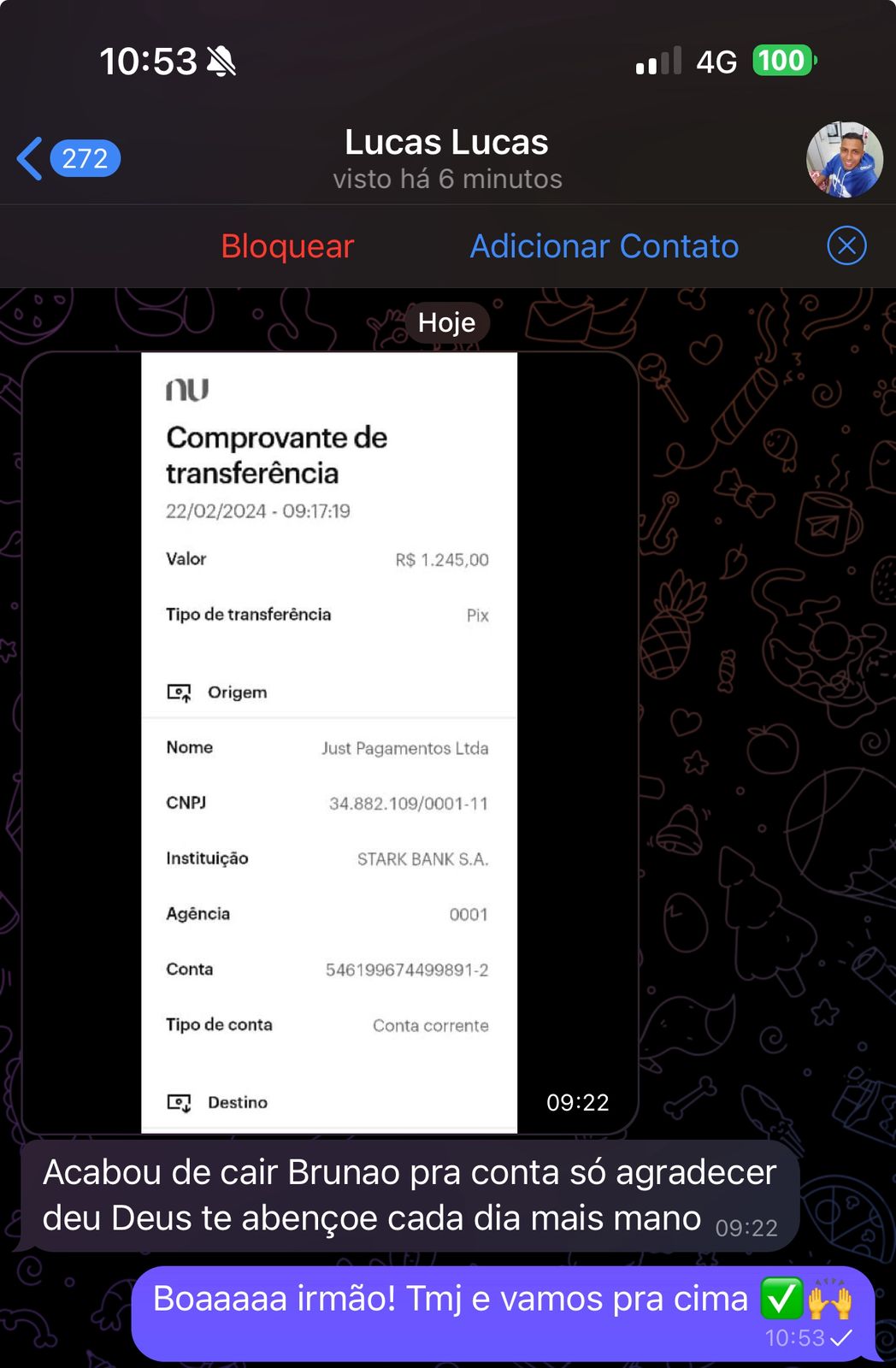Tap the status text visto há 6 minutos
This screenshot has height=1368, width=896.
[446, 179]
